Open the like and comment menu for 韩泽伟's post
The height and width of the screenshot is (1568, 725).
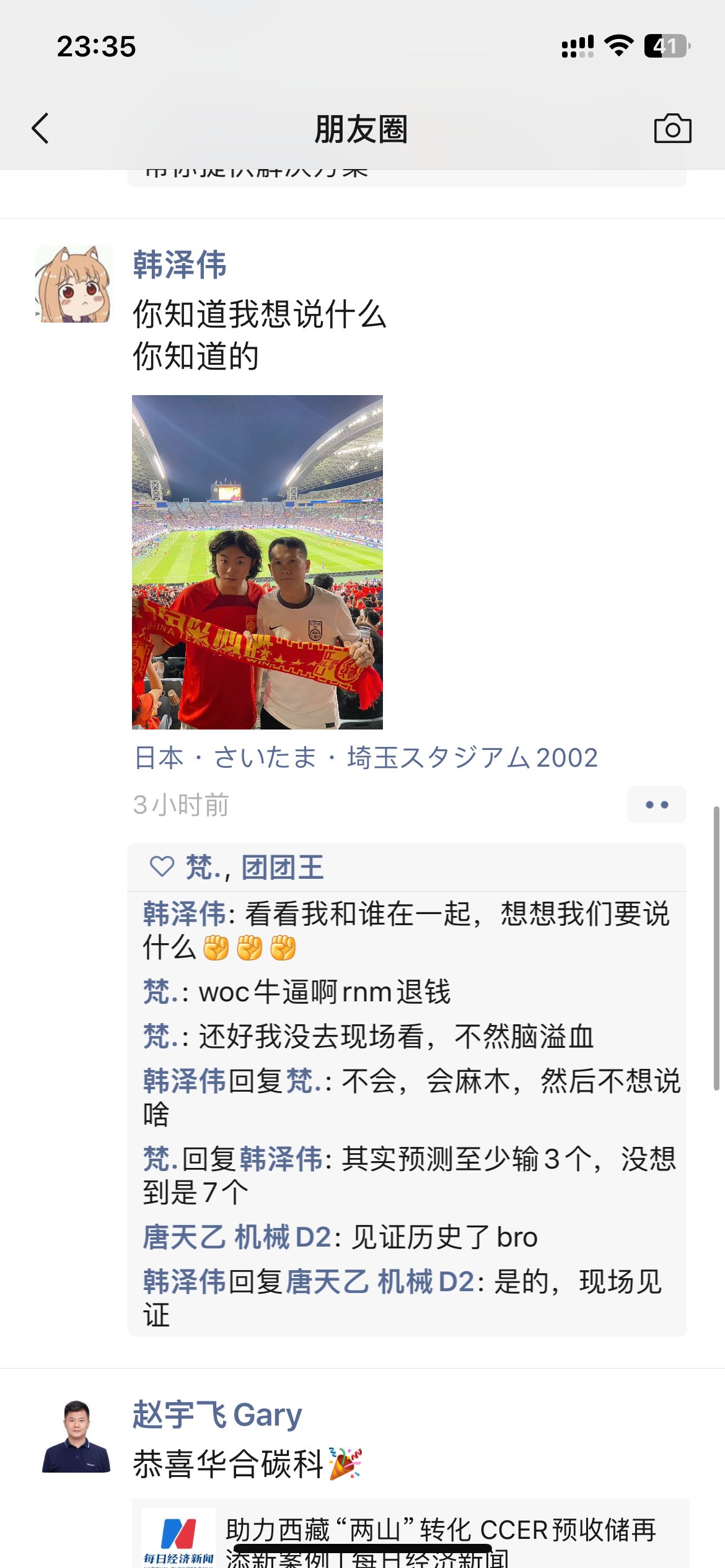(x=656, y=804)
